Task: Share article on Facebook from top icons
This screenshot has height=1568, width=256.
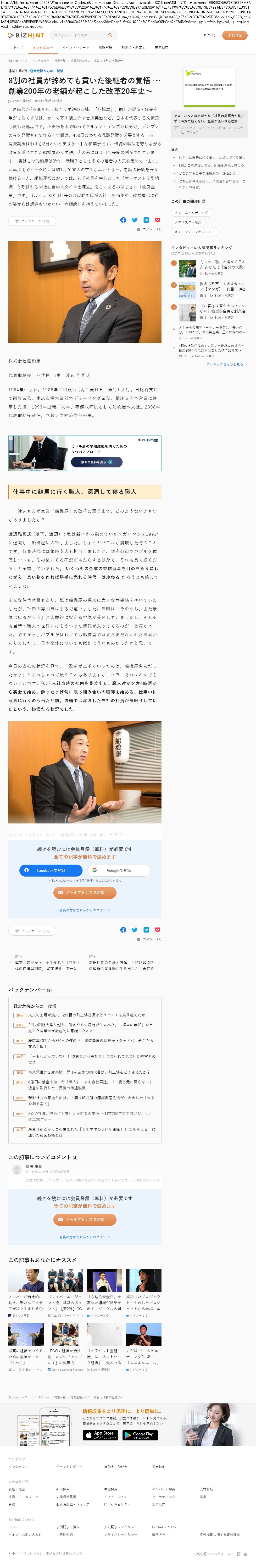Action: tap(123, 220)
